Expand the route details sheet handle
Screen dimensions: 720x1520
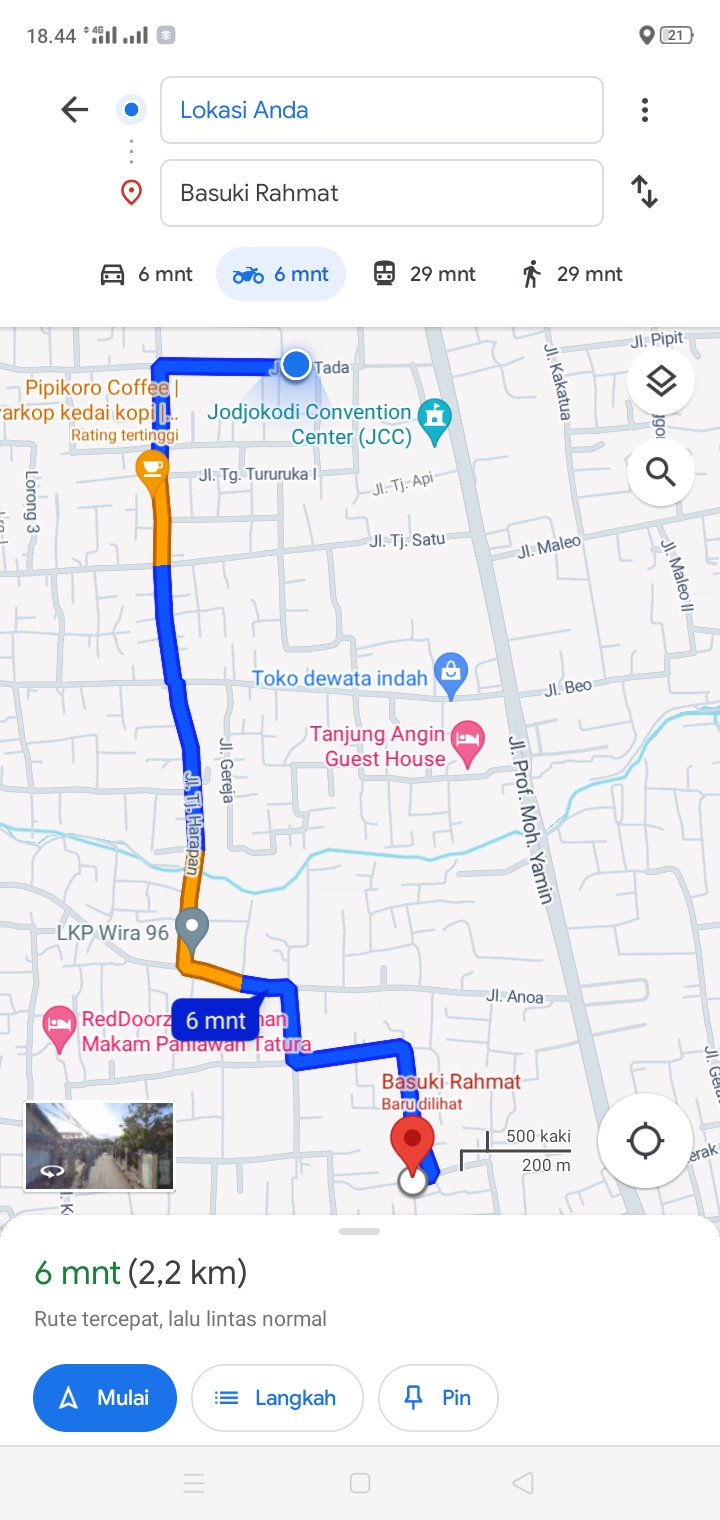click(360, 1231)
